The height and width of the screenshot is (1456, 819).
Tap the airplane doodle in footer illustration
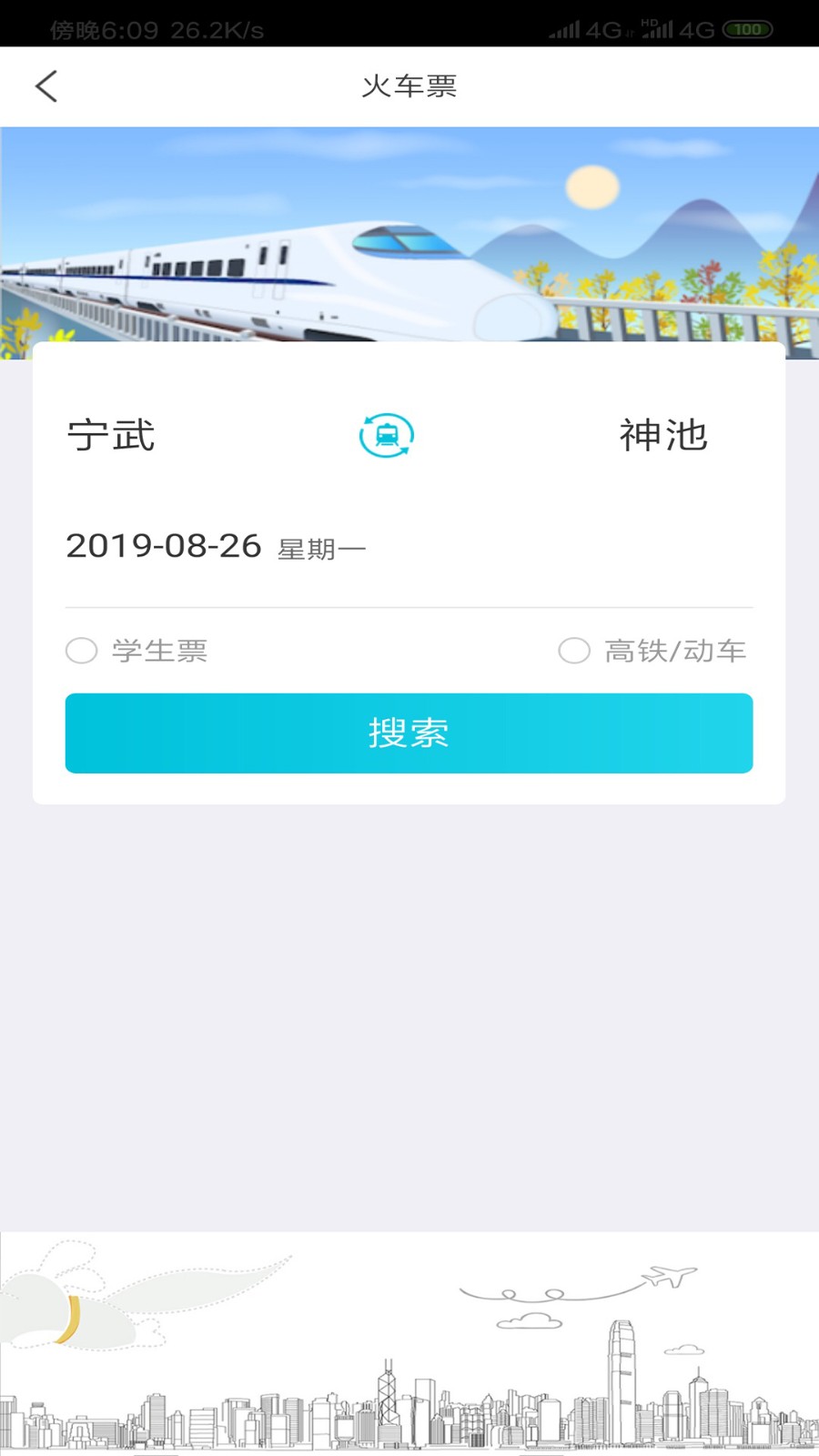coord(667,1275)
